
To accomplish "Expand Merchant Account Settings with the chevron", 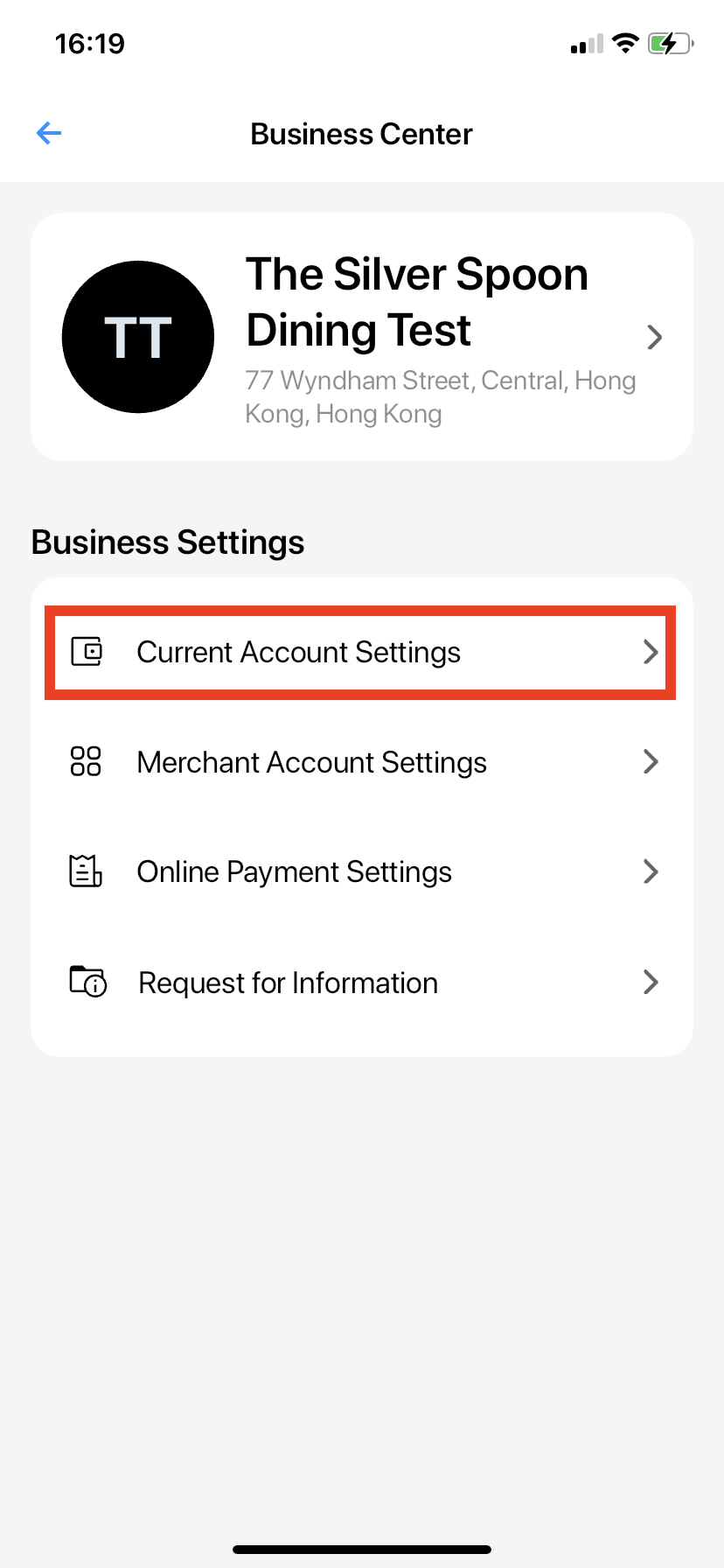I will tap(651, 762).
